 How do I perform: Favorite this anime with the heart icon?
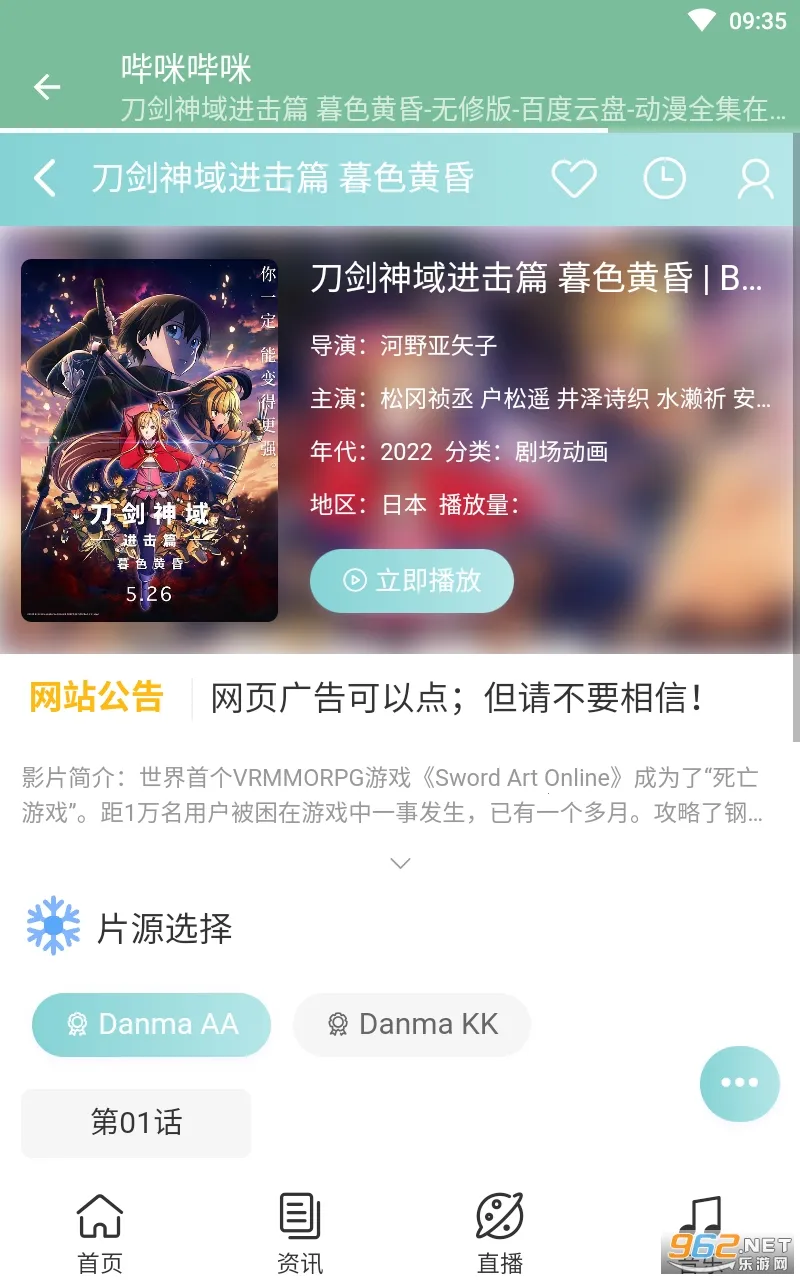[x=573, y=179]
